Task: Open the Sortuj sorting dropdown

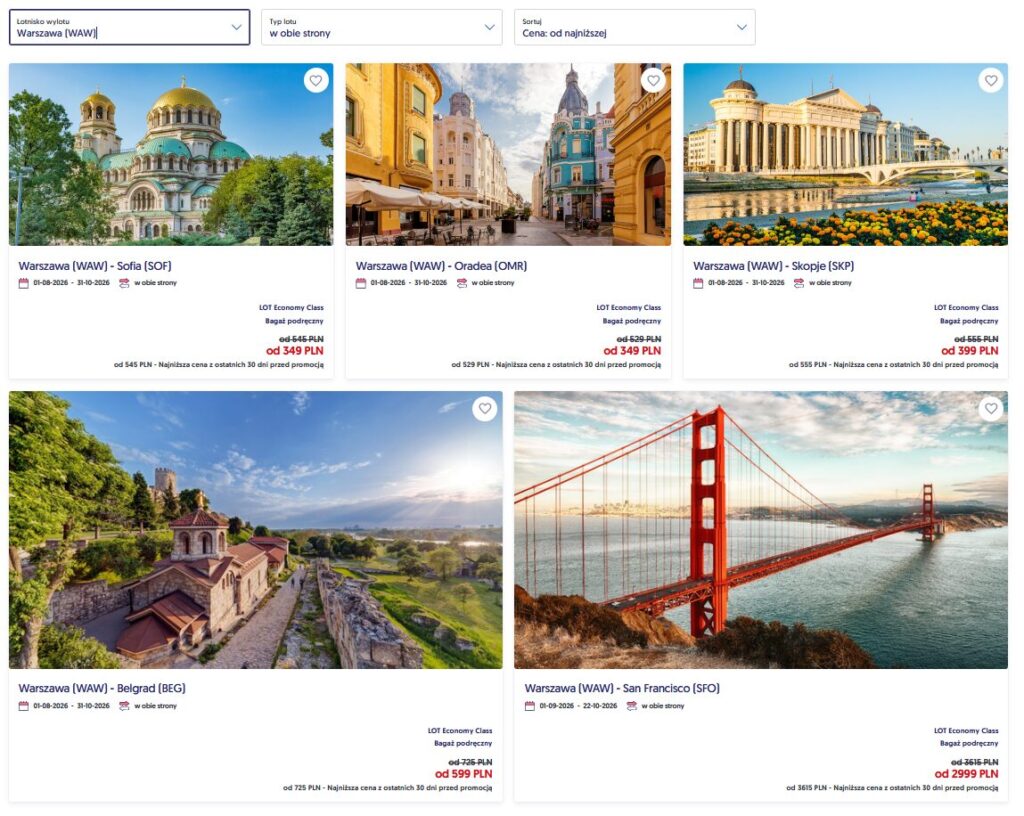Action: click(634, 27)
